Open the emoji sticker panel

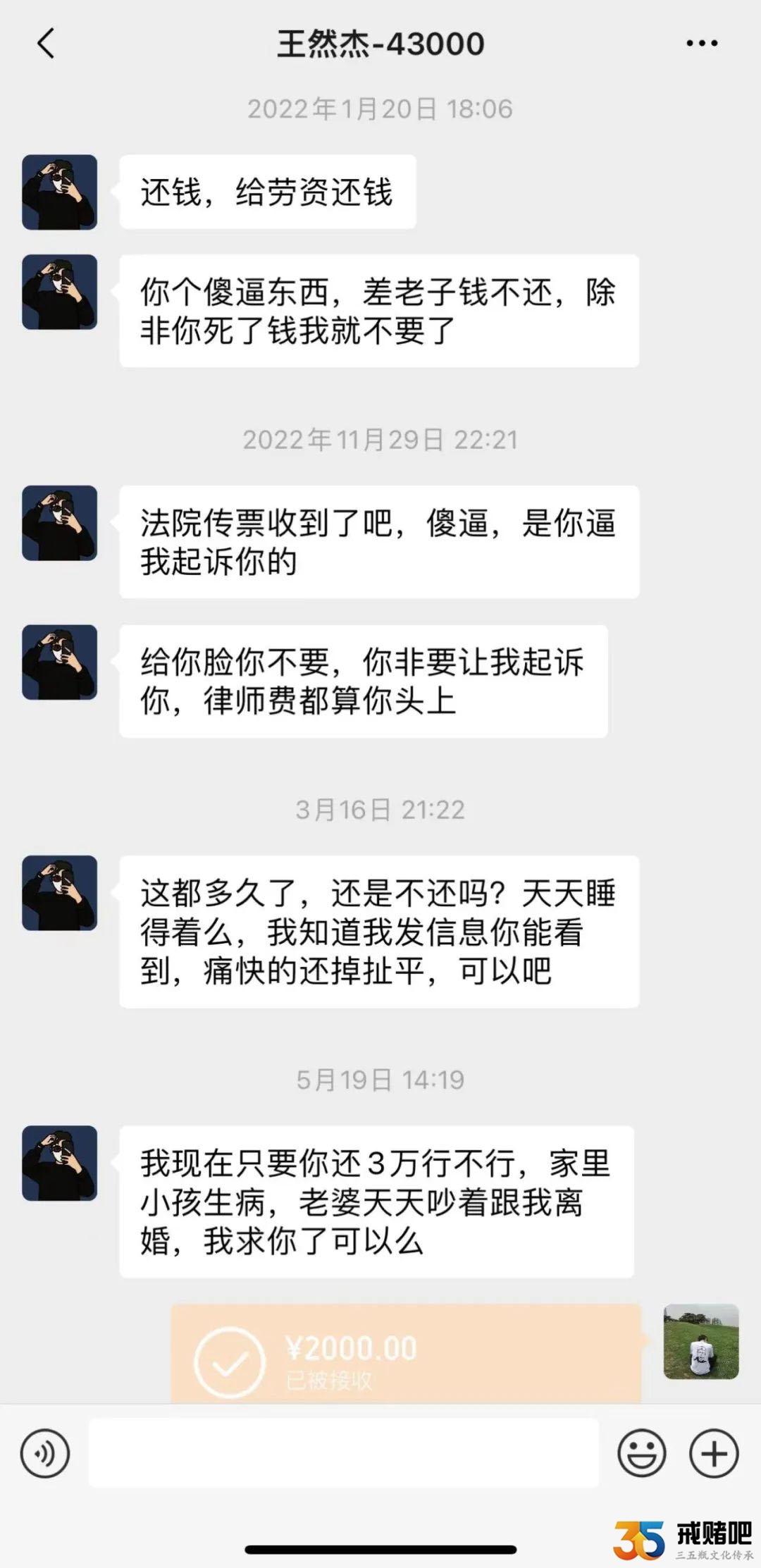[641, 1453]
